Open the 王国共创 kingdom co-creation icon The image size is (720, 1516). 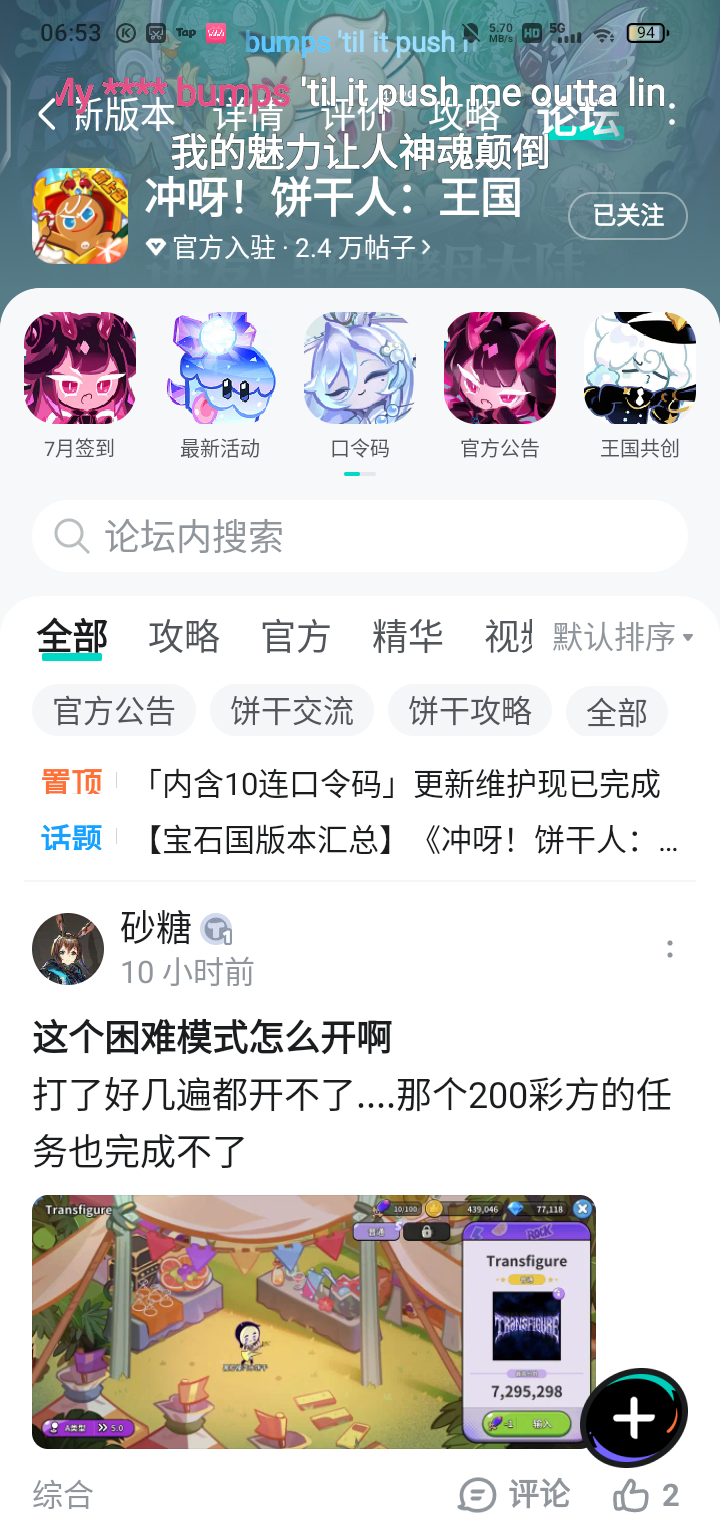pos(640,367)
